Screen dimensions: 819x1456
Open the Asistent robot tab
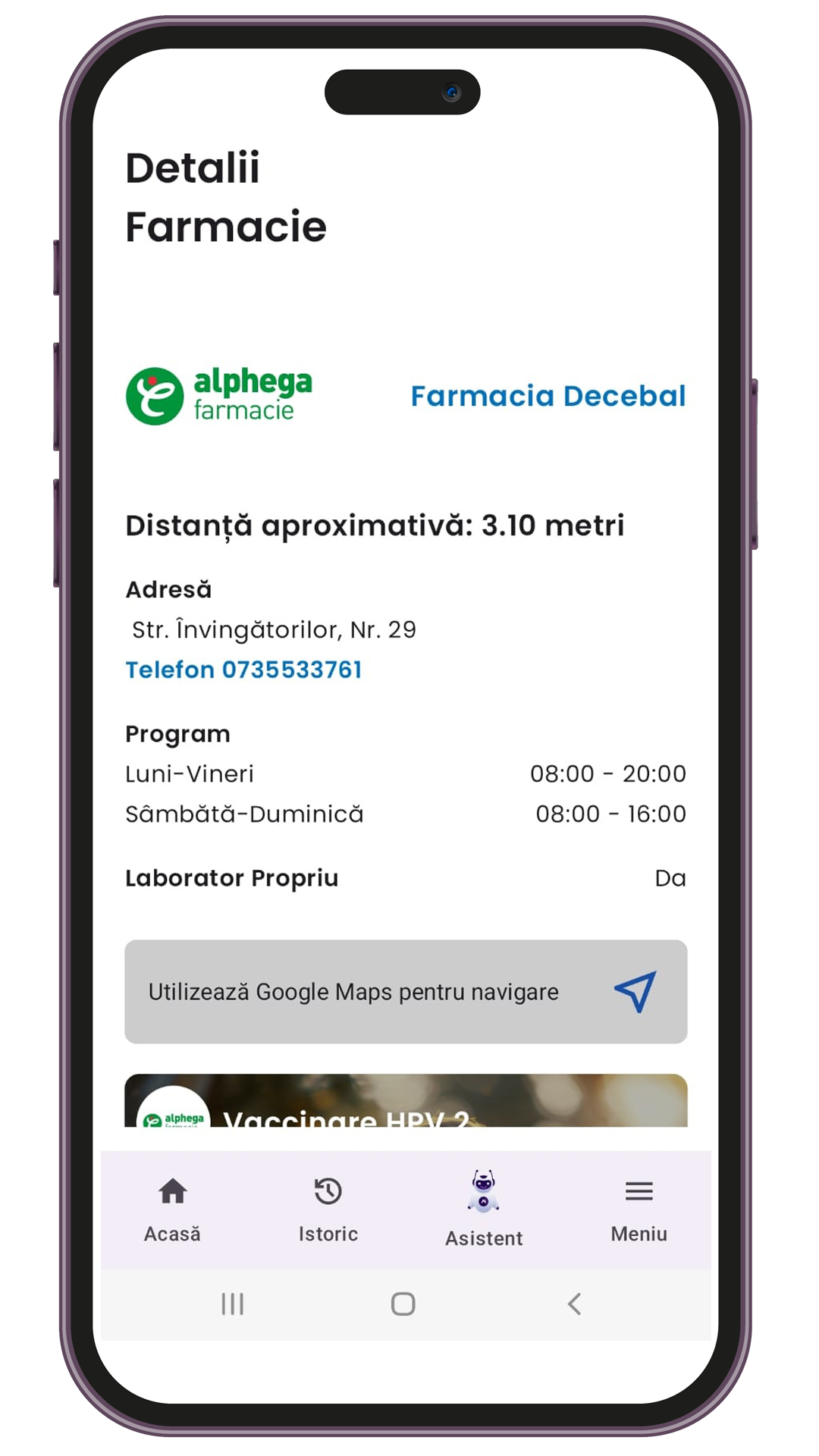point(484,1208)
